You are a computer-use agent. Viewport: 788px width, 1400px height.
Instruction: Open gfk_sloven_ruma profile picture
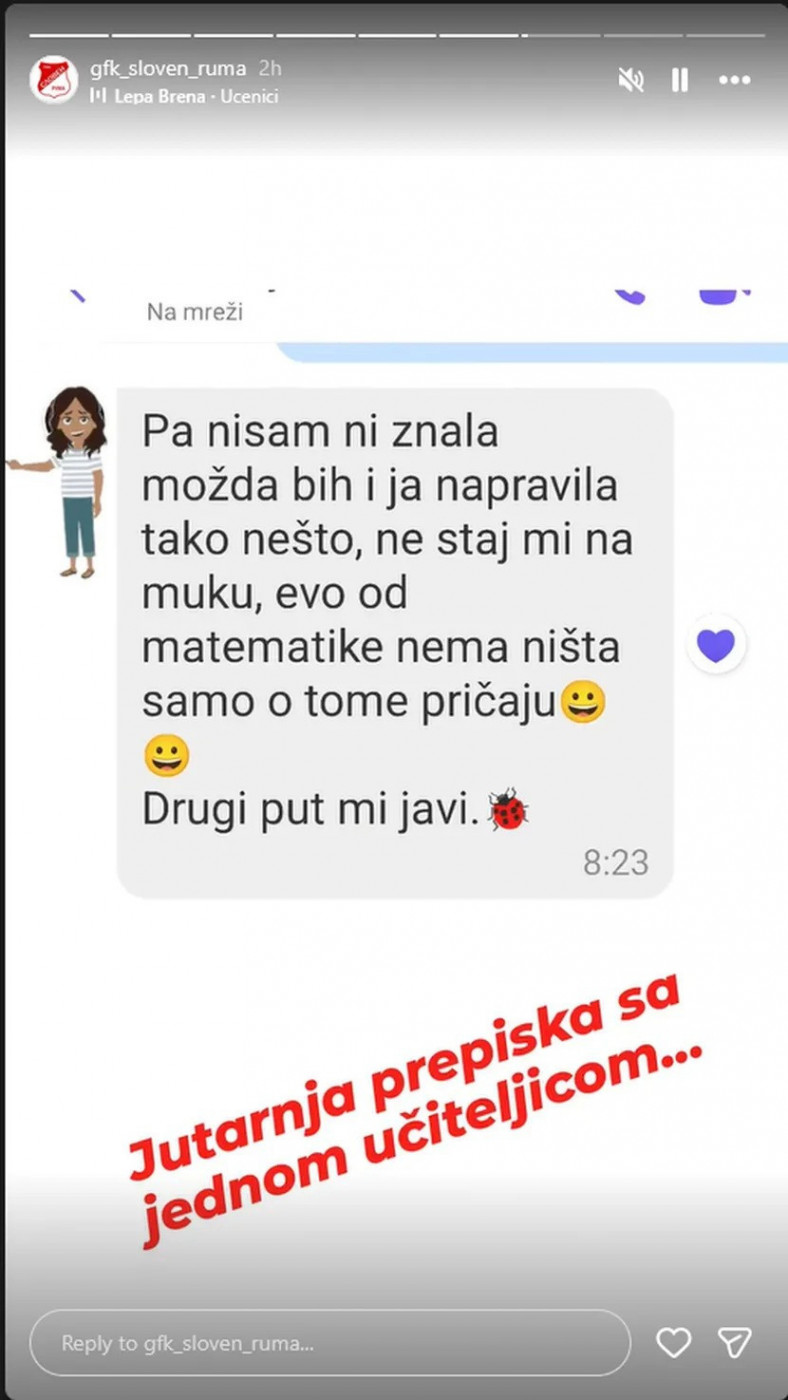coord(53,80)
